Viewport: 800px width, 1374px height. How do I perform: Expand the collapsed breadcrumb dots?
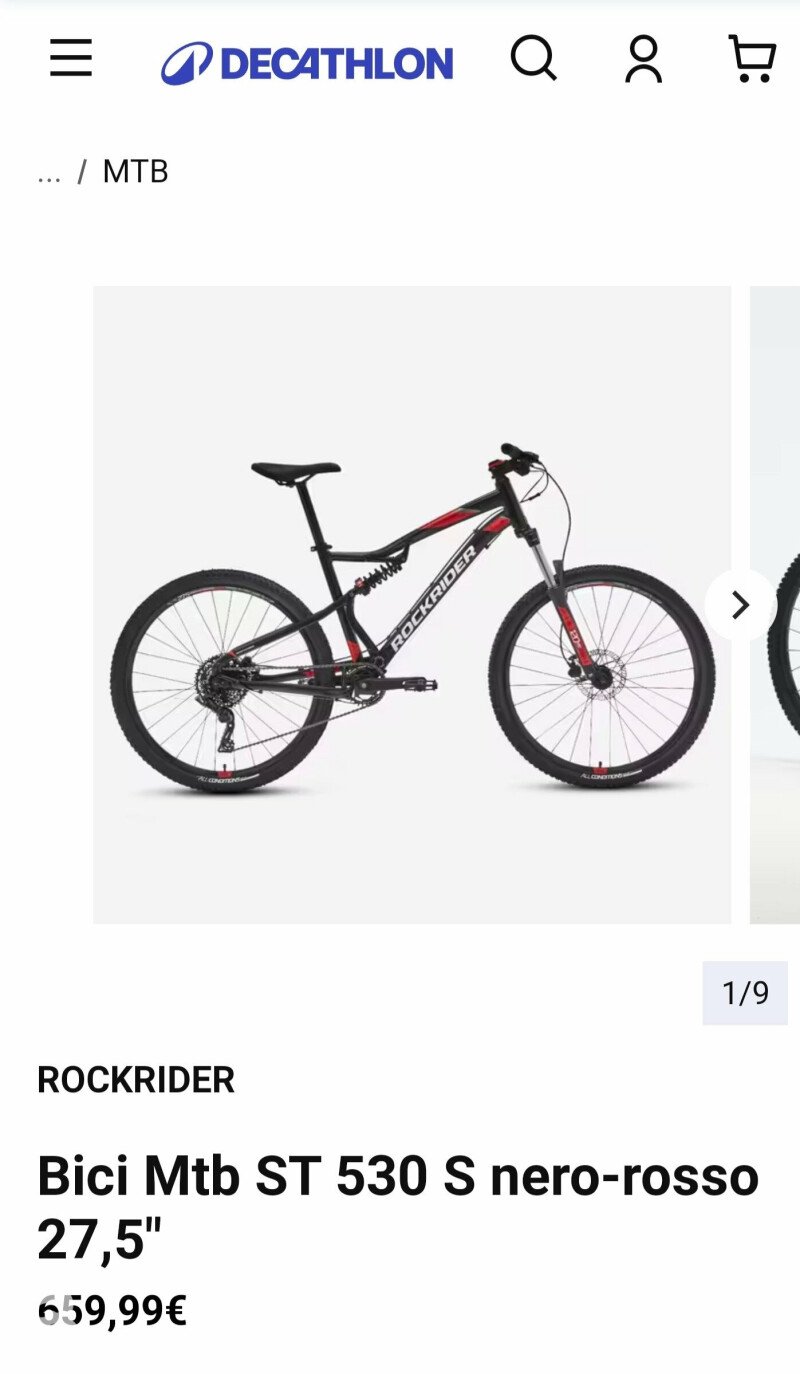coord(49,173)
